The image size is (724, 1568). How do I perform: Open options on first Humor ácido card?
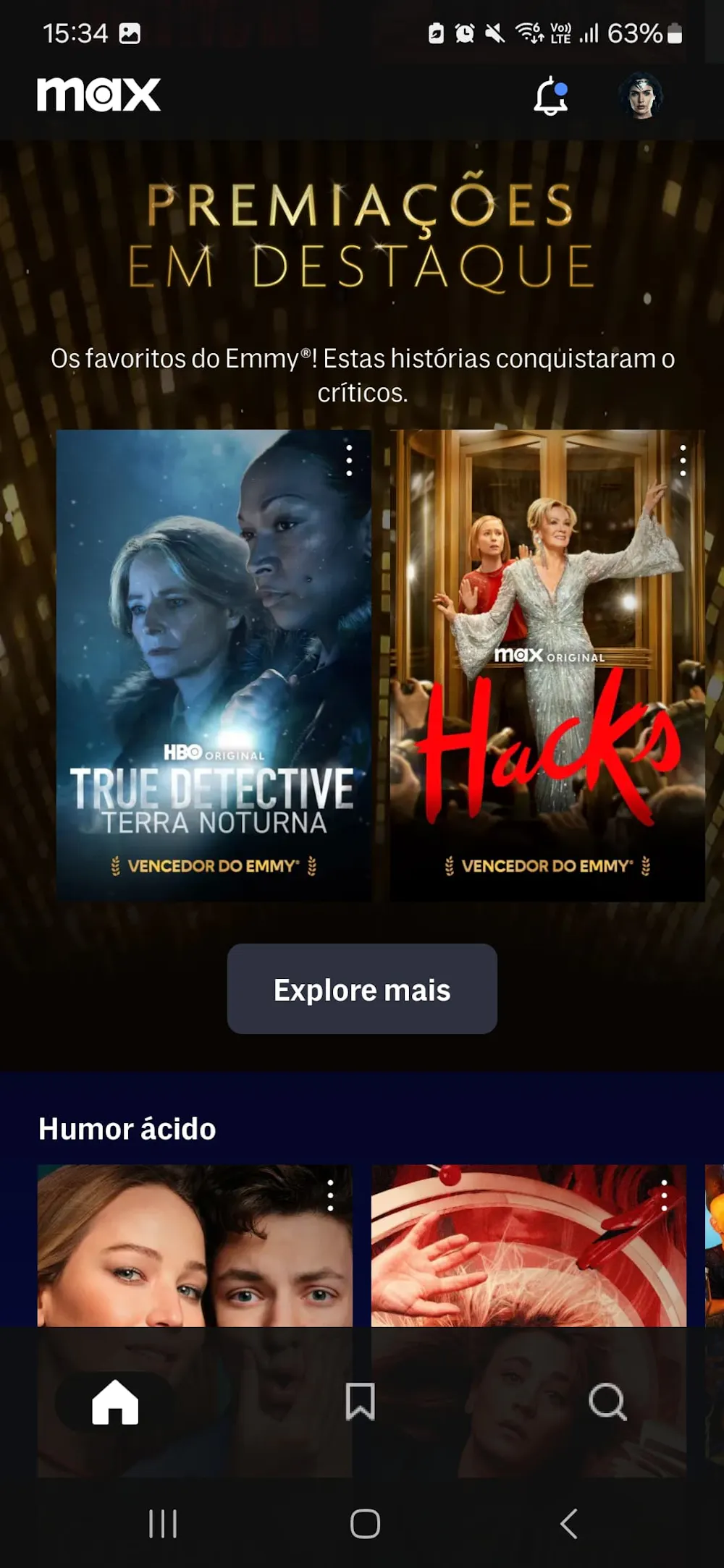point(330,1195)
